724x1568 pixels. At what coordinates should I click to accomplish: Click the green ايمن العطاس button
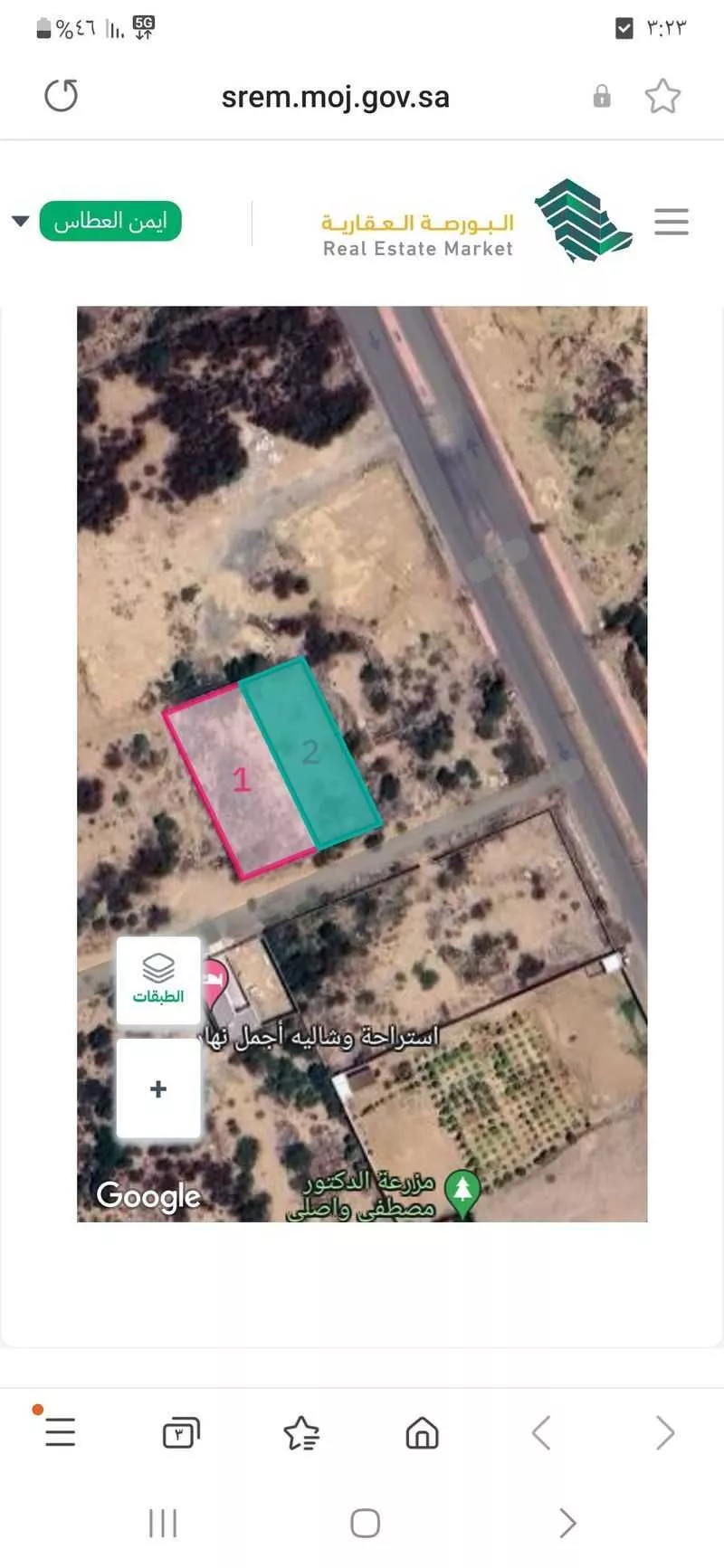(110, 220)
